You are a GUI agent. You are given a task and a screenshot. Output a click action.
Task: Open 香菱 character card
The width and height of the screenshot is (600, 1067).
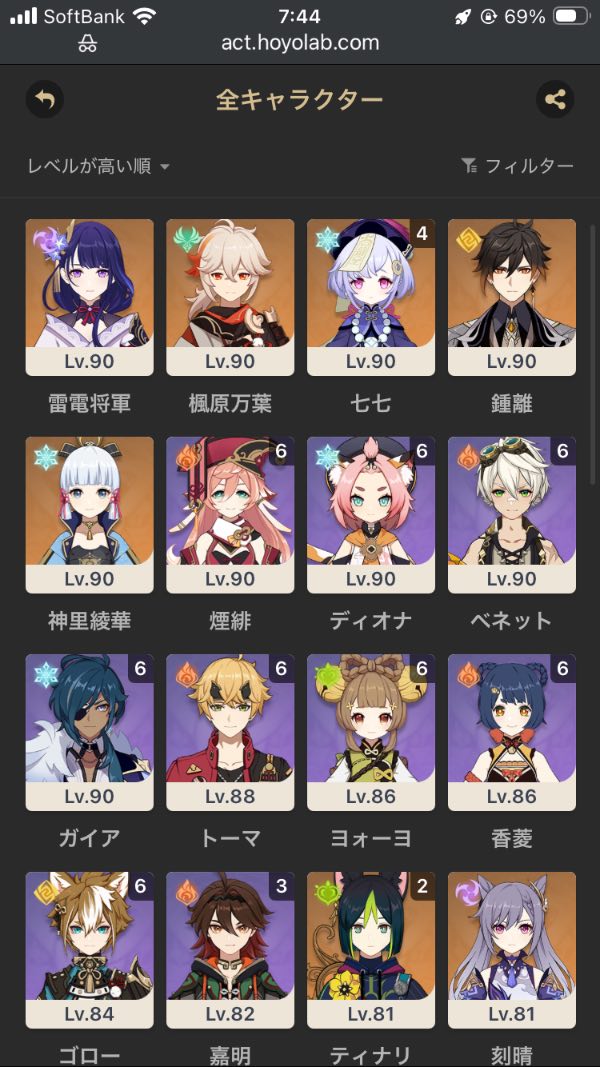click(512, 732)
